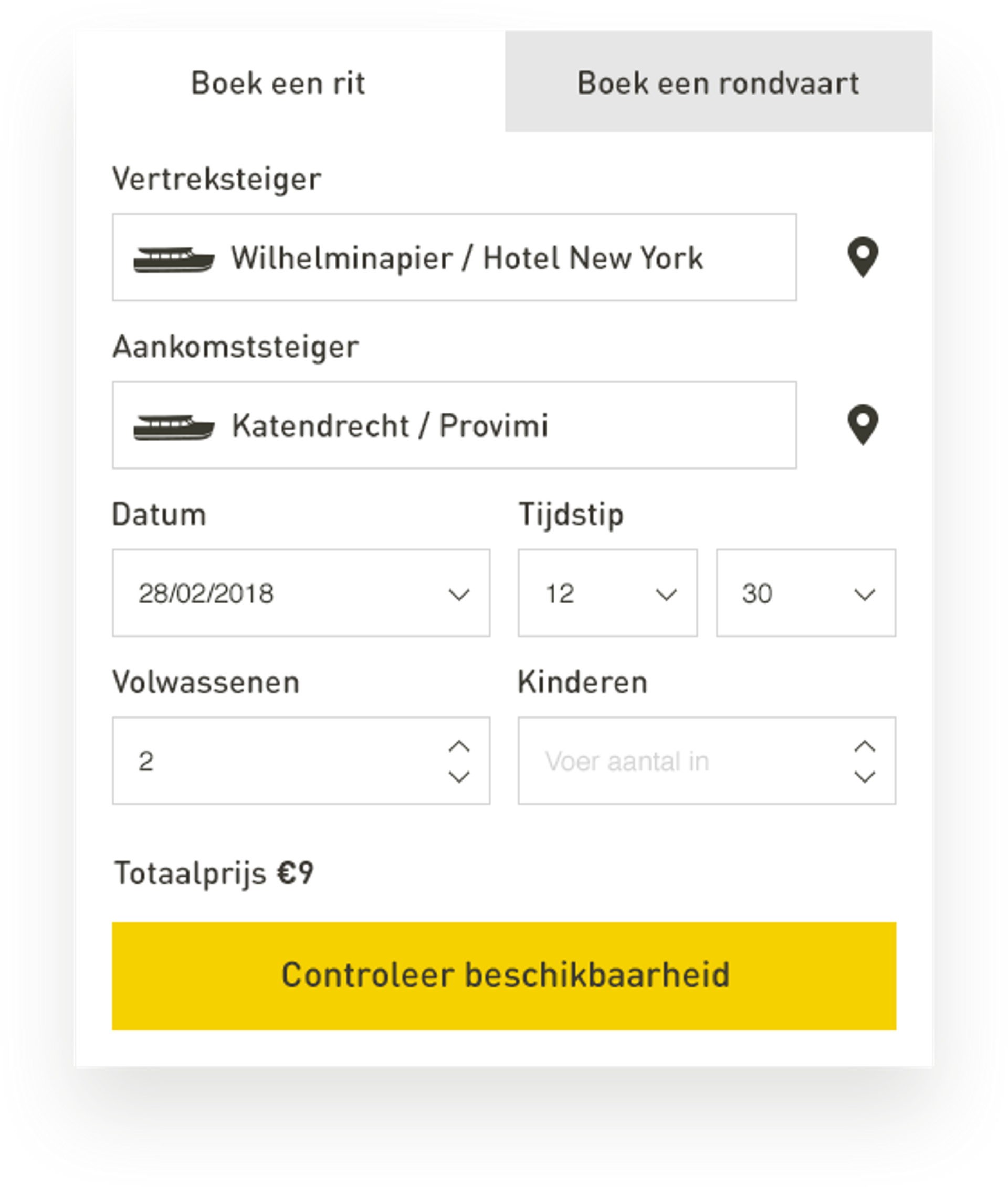Tap the map pin next to Vertreksteiger

[x=862, y=257]
